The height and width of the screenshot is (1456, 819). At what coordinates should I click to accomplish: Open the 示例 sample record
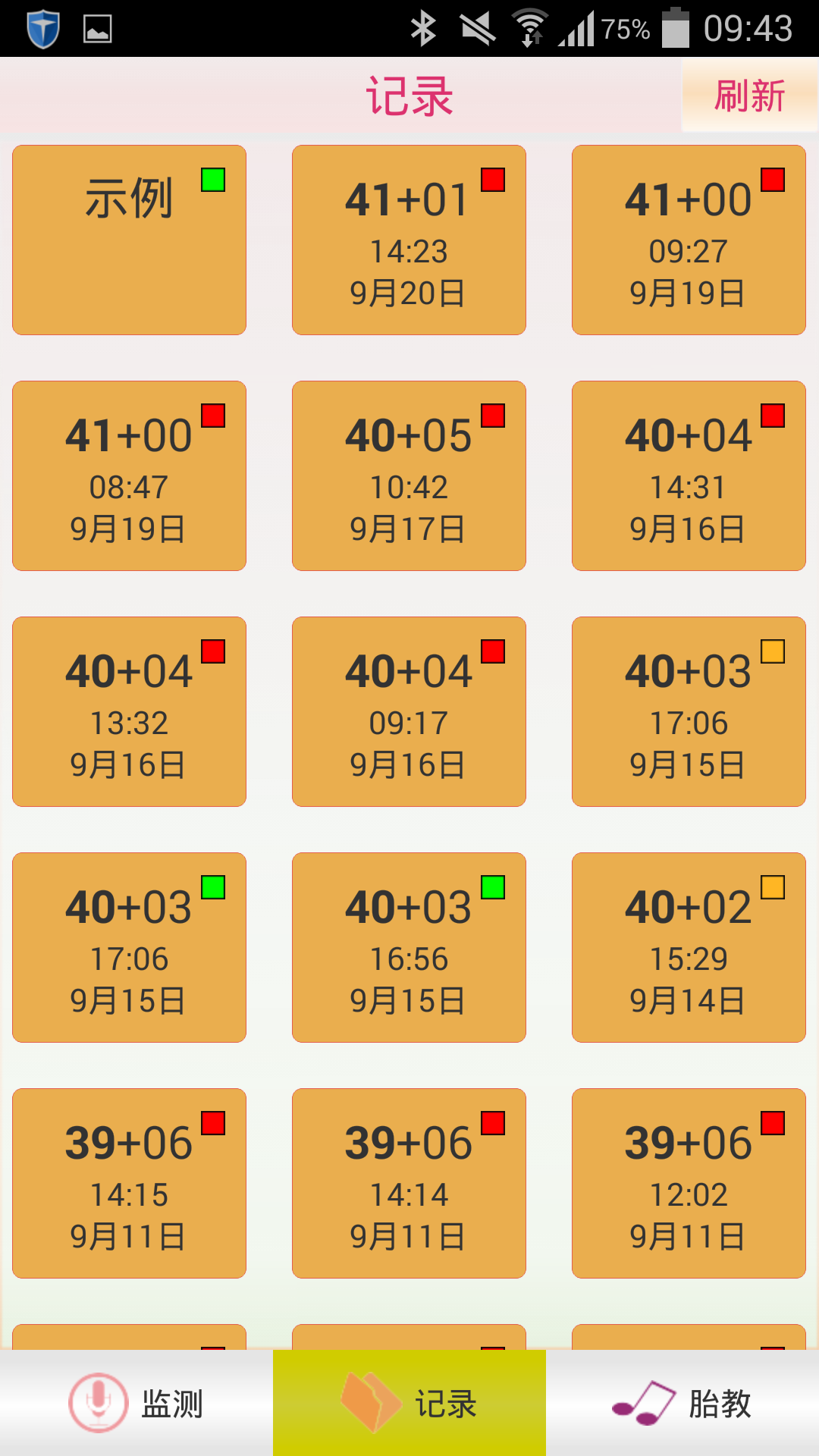pyautogui.click(x=129, y=240)
